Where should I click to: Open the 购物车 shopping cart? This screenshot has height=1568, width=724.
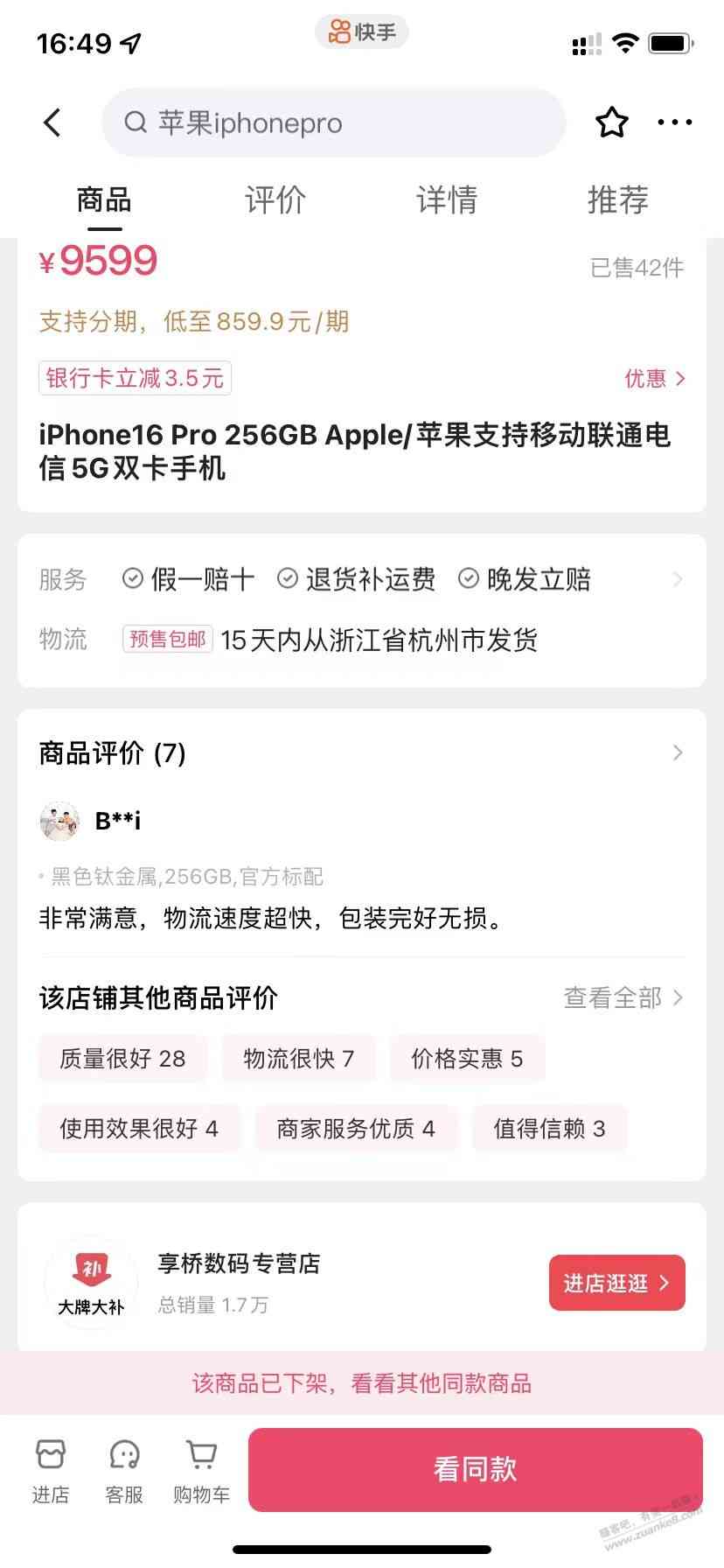click(201, 1470)
